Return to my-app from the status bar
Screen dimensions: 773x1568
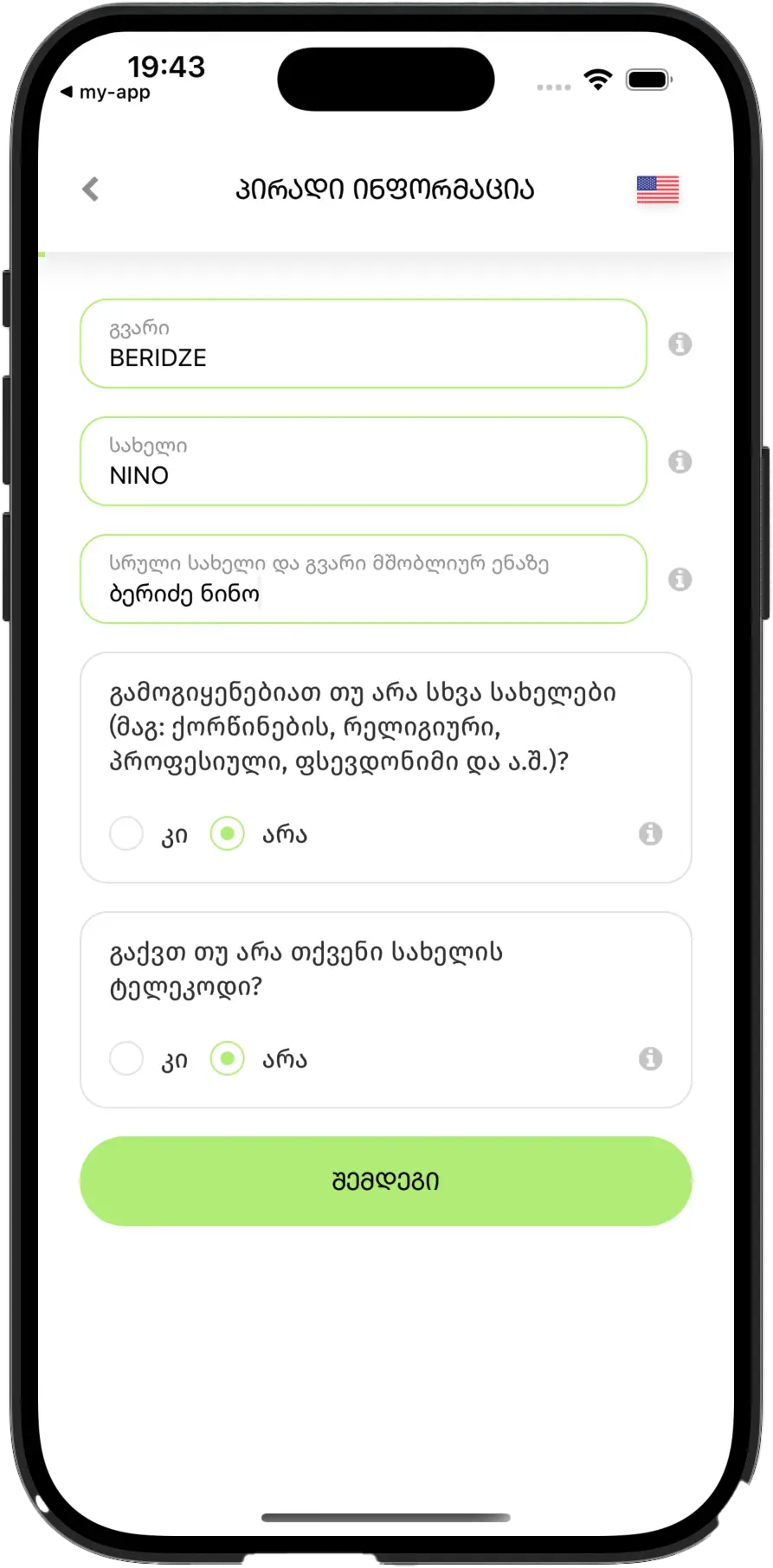105,93
